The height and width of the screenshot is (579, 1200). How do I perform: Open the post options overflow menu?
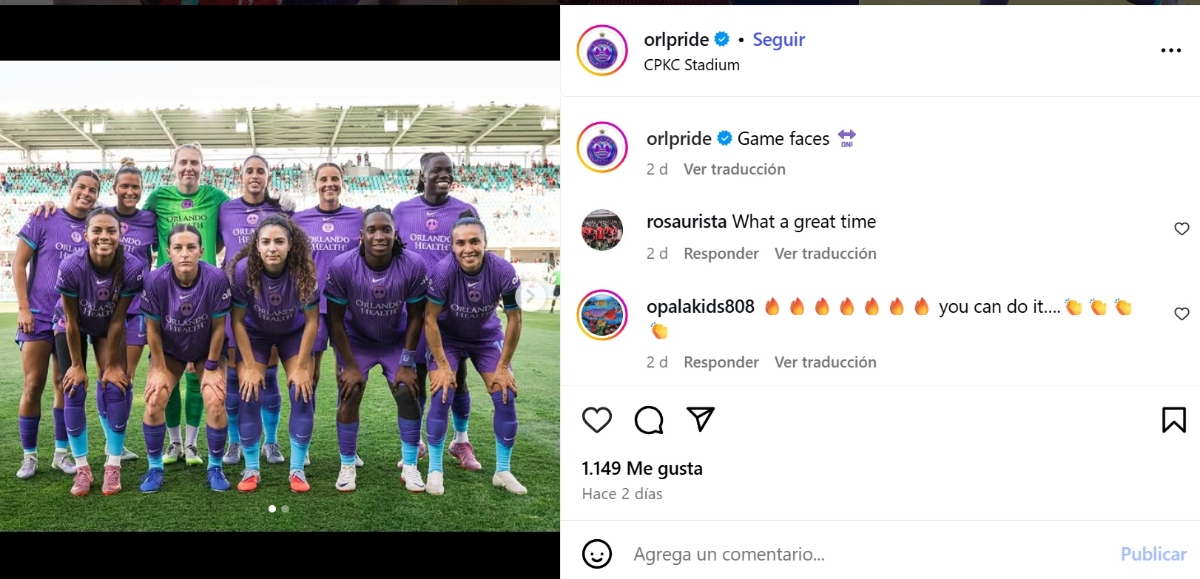[1171, 51]
